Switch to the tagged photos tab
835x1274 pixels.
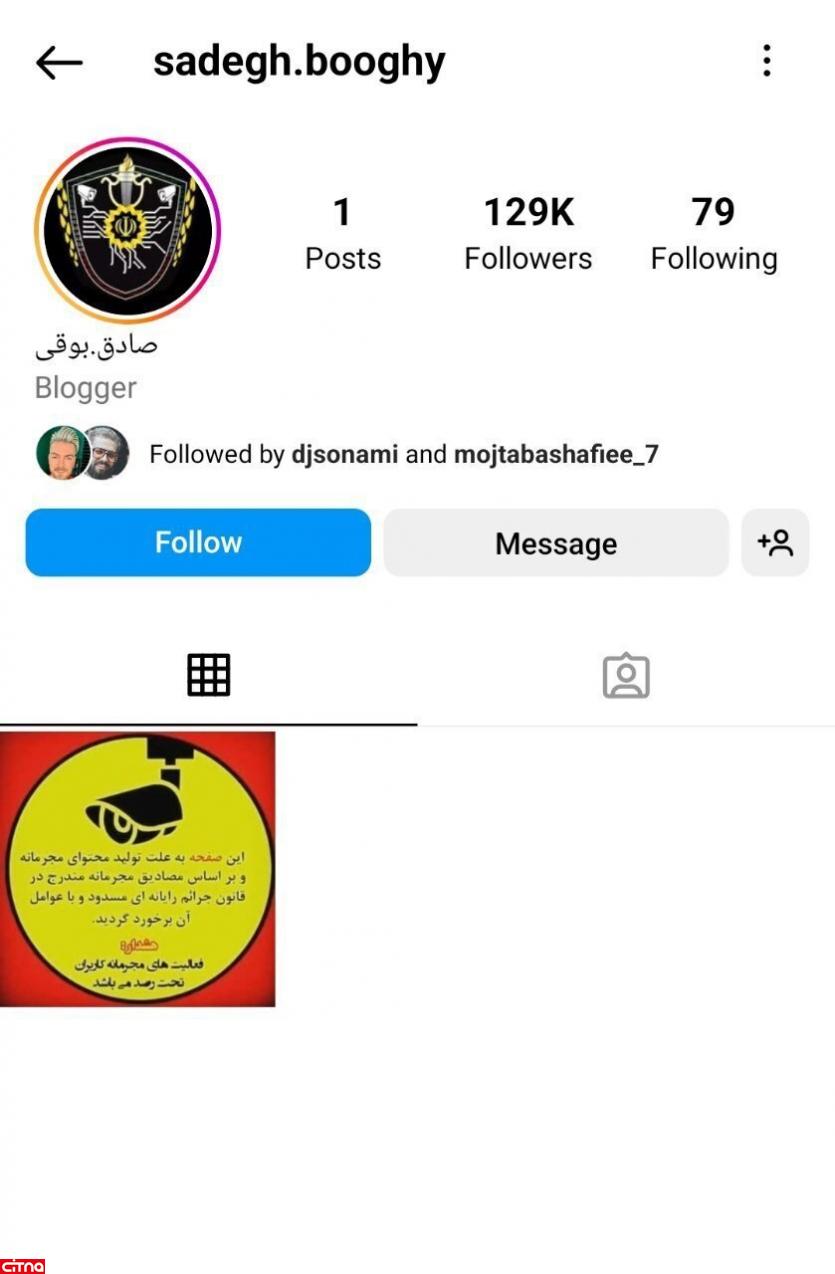pyautogui.click(x=626, y=676)
